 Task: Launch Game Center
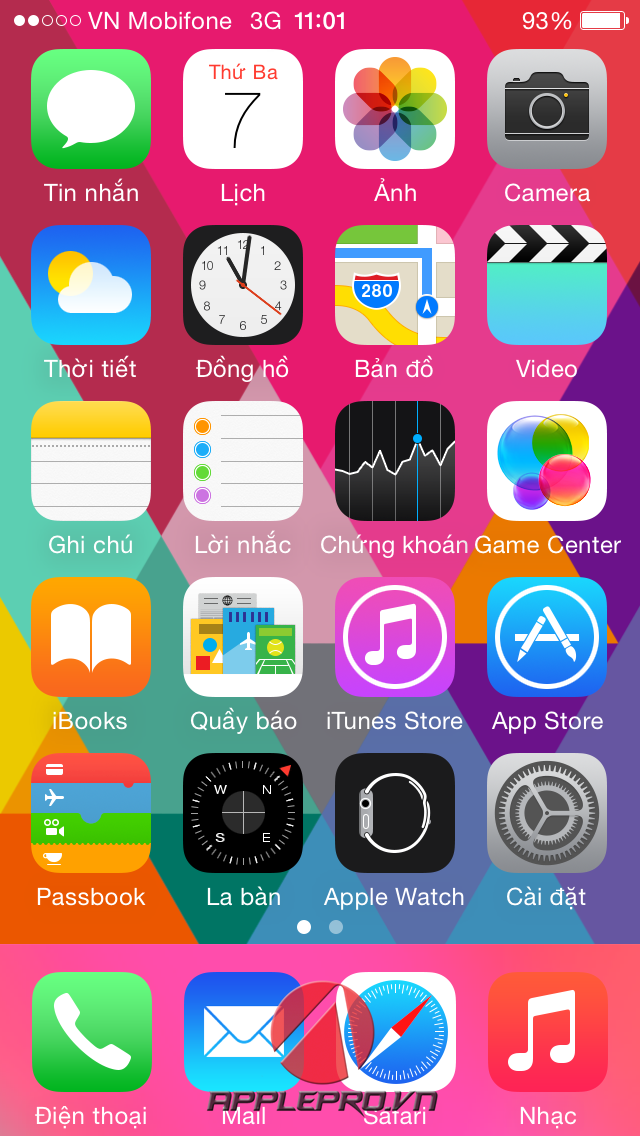(547, 461)
